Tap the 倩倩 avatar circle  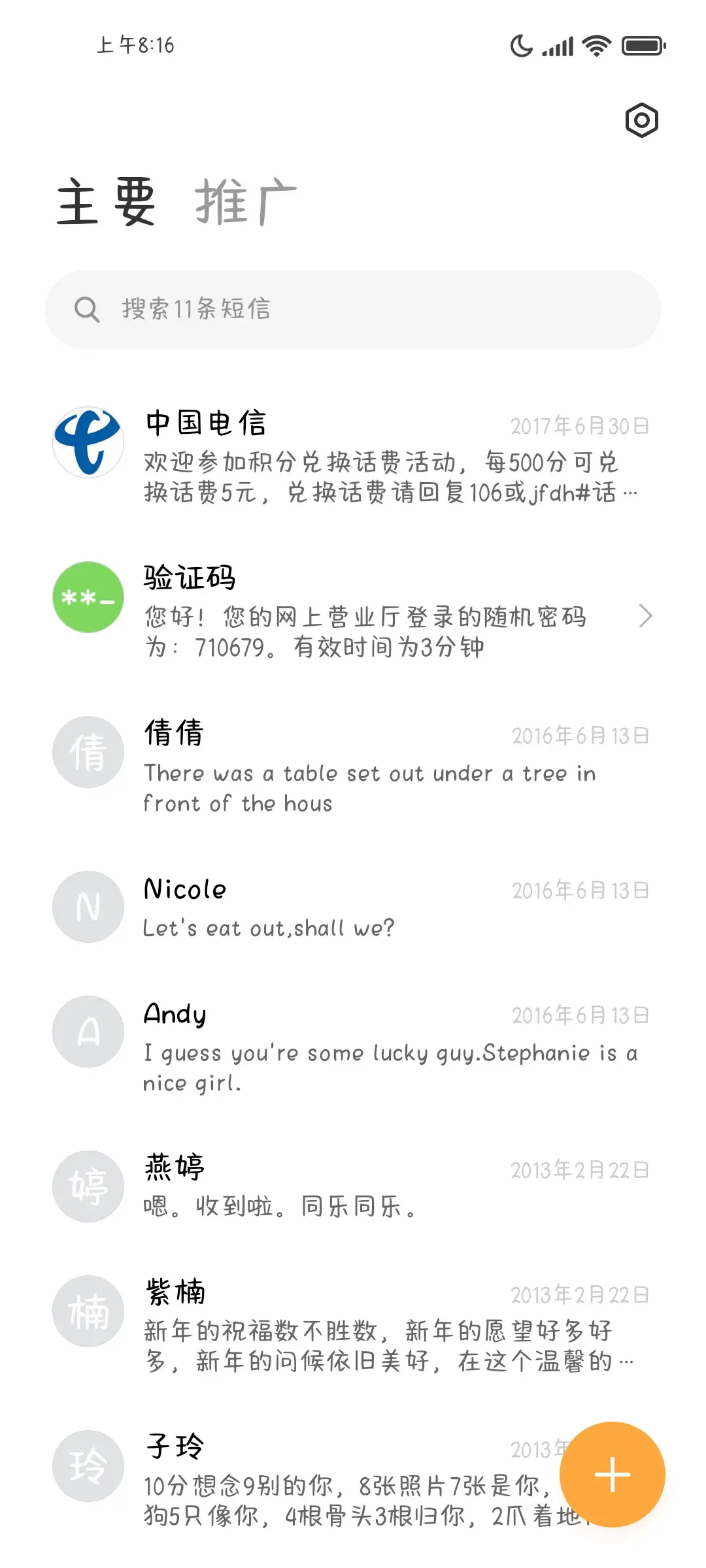[x=88, y=751]
